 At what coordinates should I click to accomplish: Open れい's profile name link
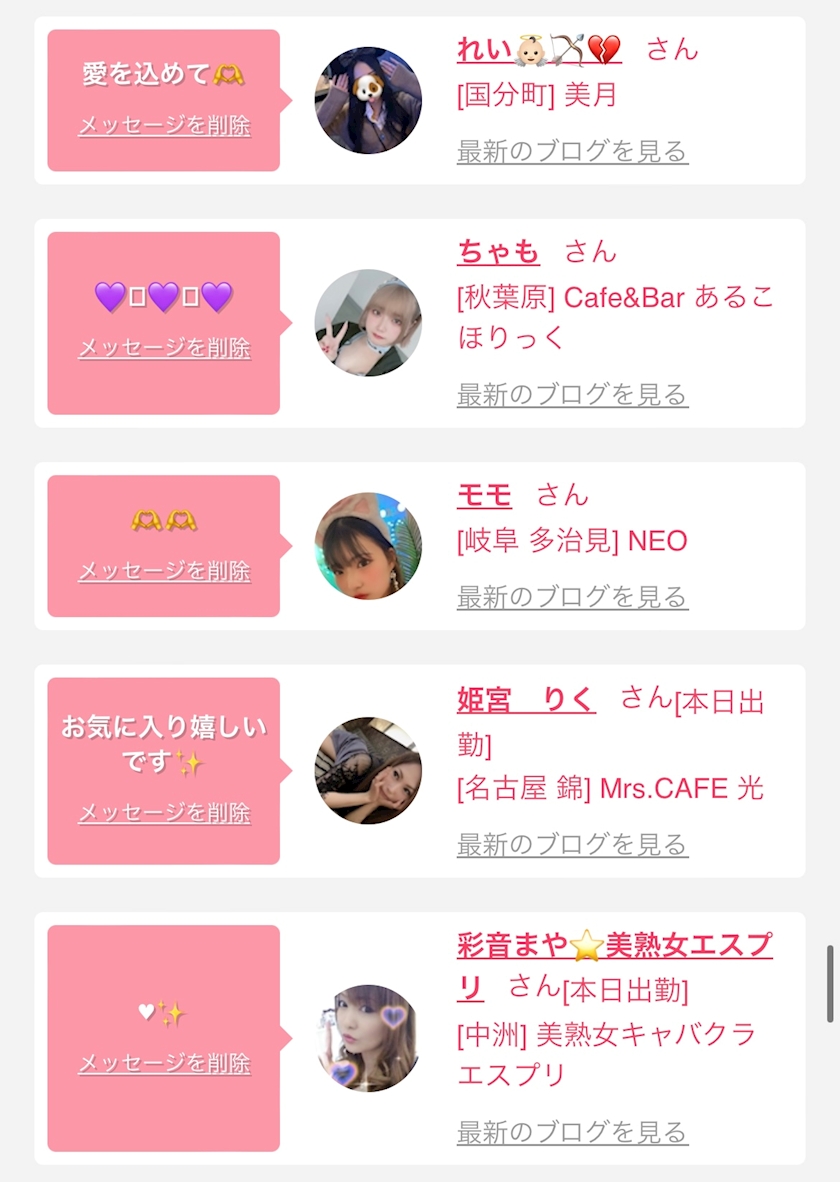click(538, 49)
